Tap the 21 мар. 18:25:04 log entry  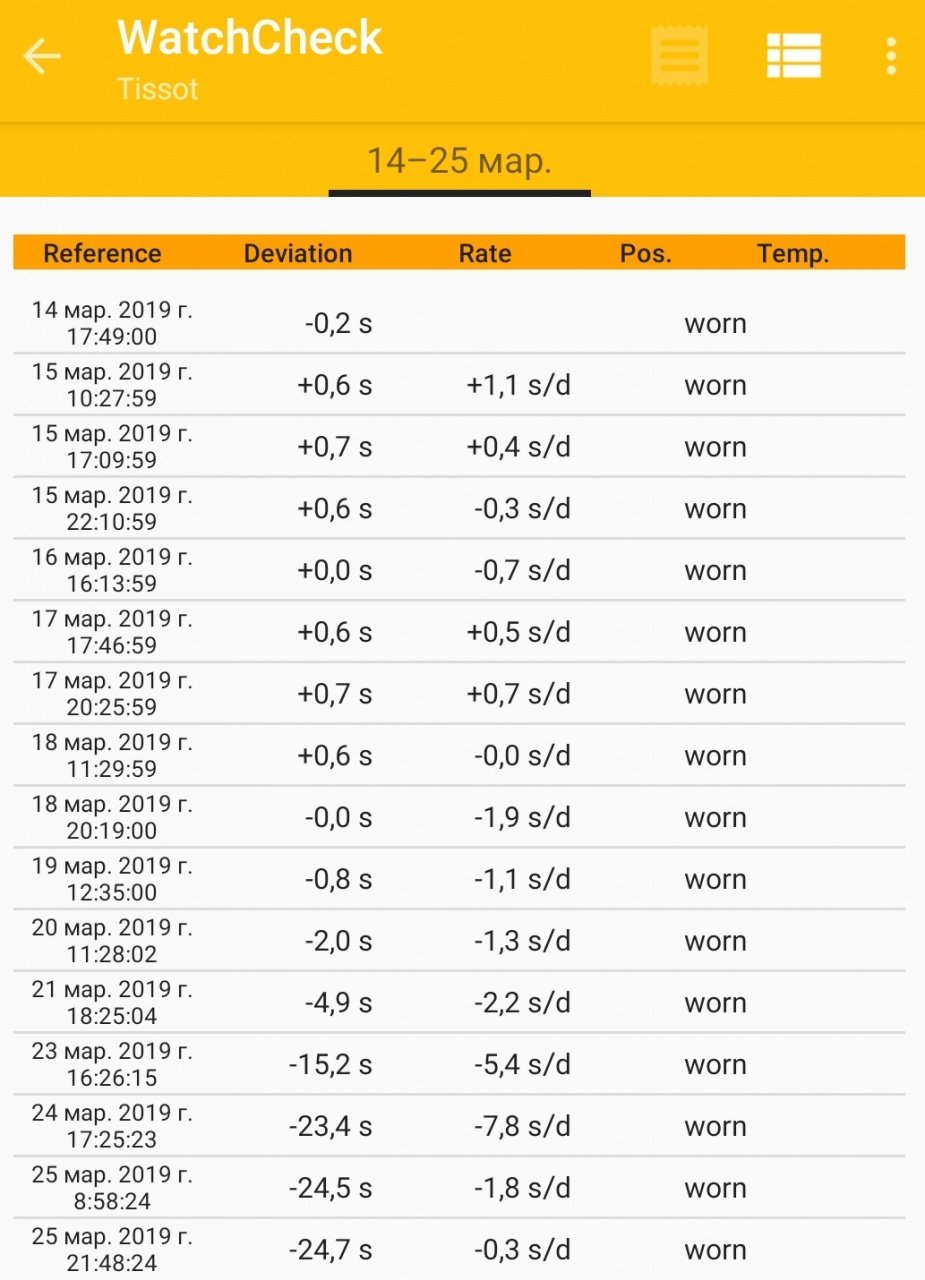(459, 1003)
